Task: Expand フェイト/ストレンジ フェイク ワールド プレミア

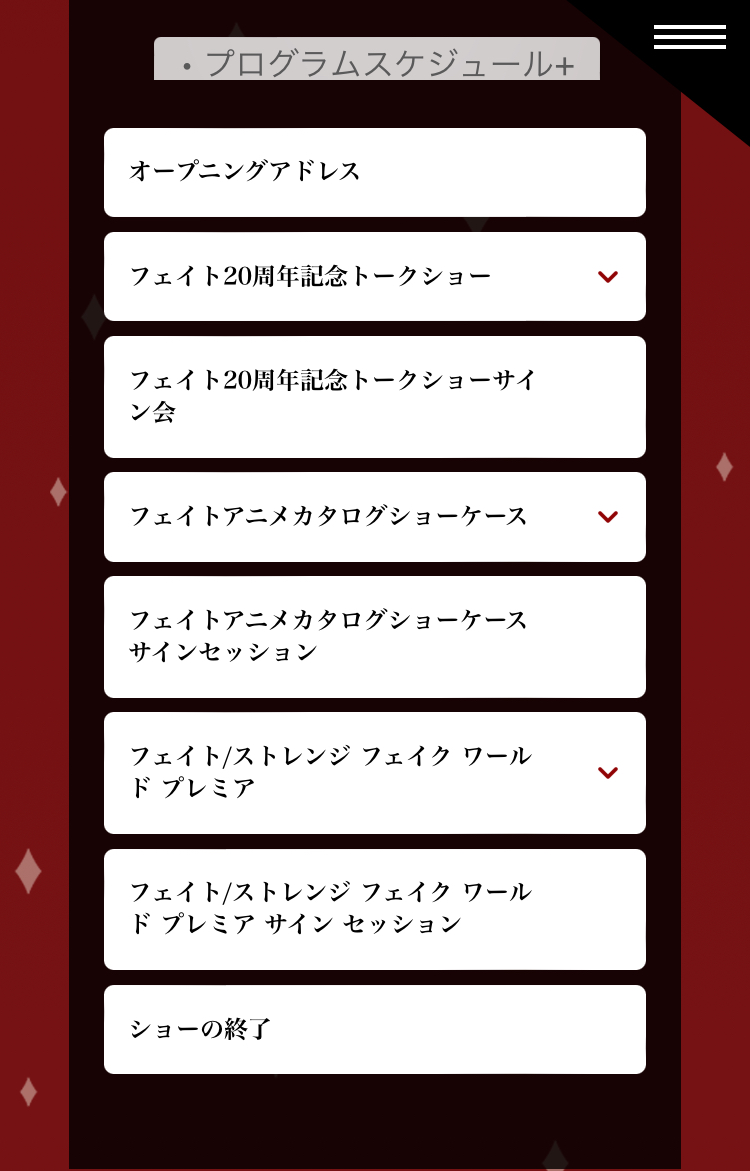Action: pyautogui.click(x=607, y=773)
